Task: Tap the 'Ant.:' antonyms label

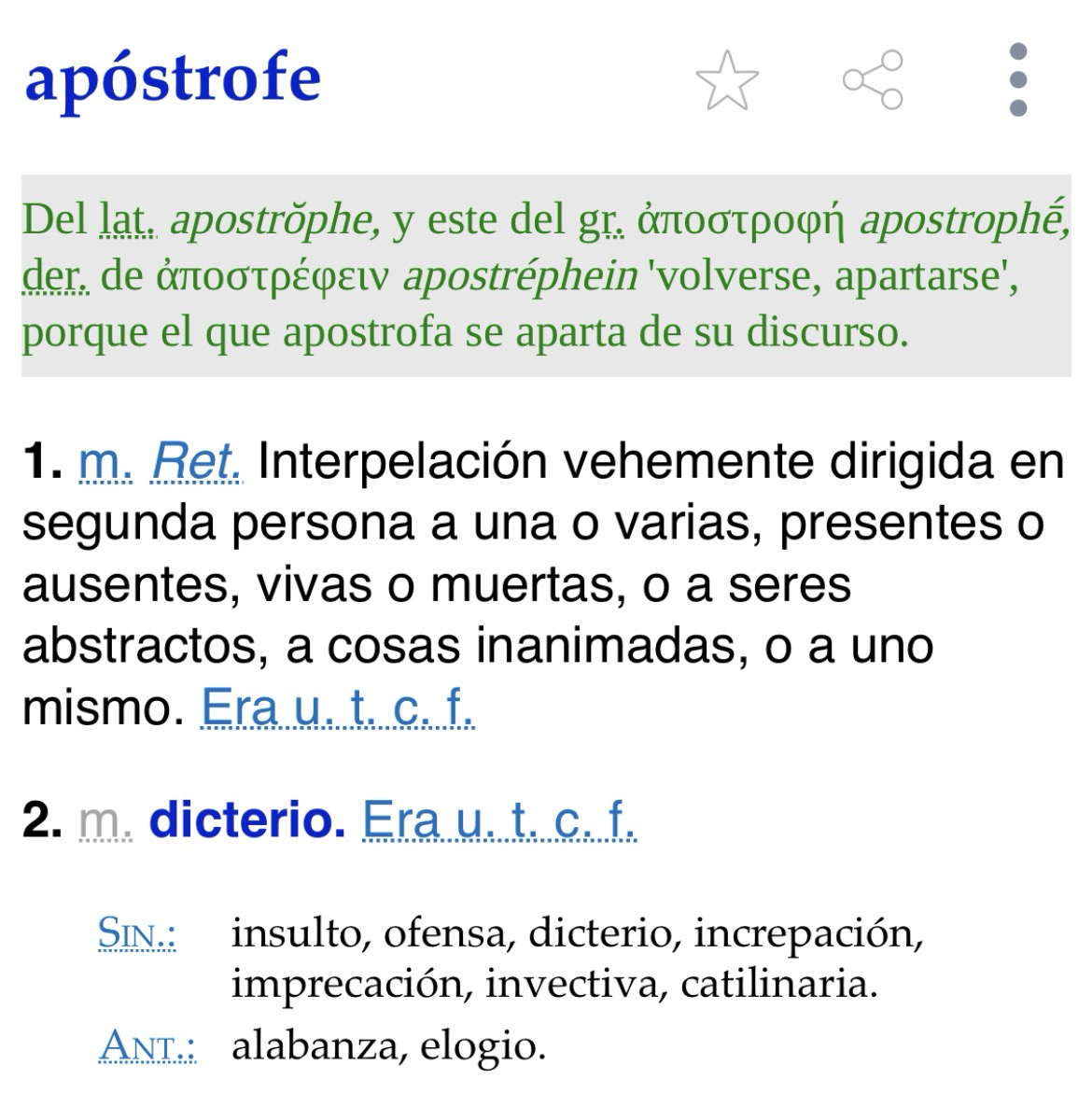Action: click(x=147, y=1045)
